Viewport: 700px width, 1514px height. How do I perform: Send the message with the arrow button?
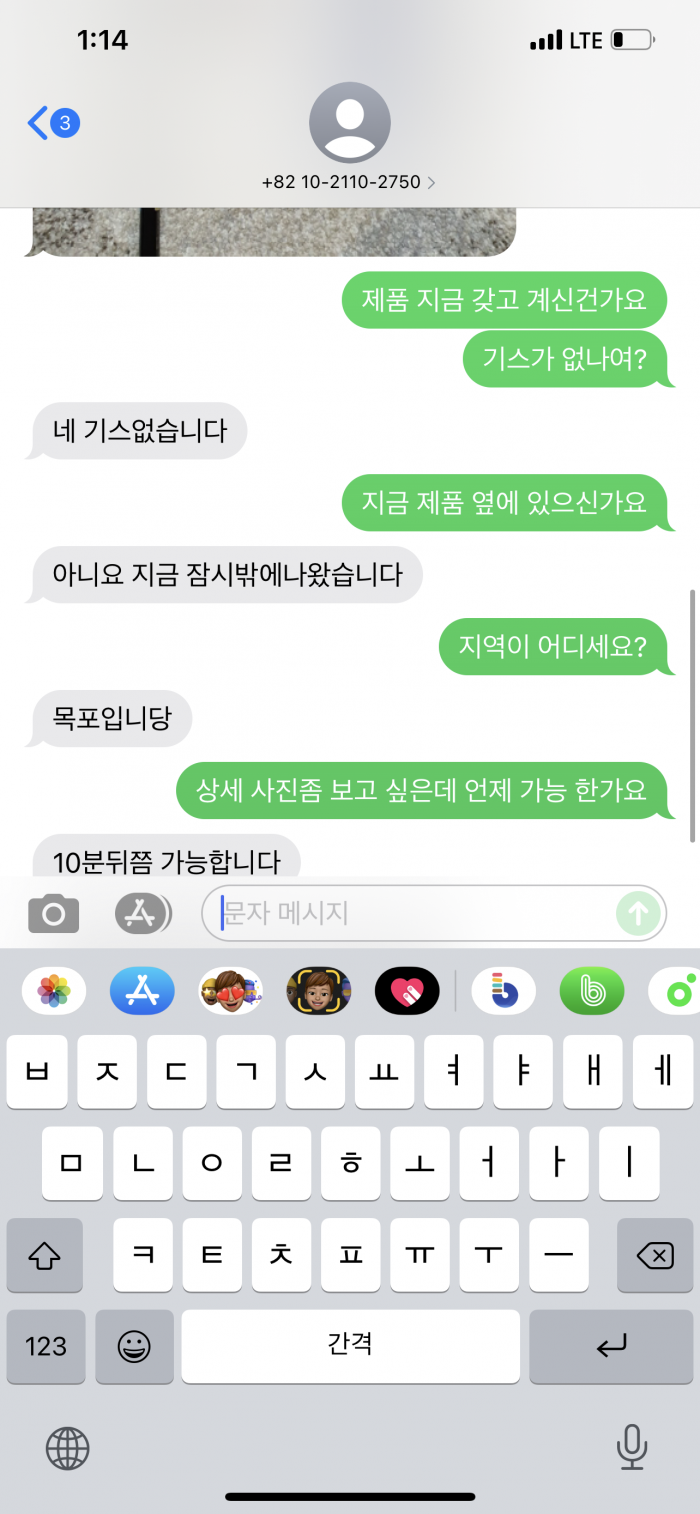[x=638, y=913]
